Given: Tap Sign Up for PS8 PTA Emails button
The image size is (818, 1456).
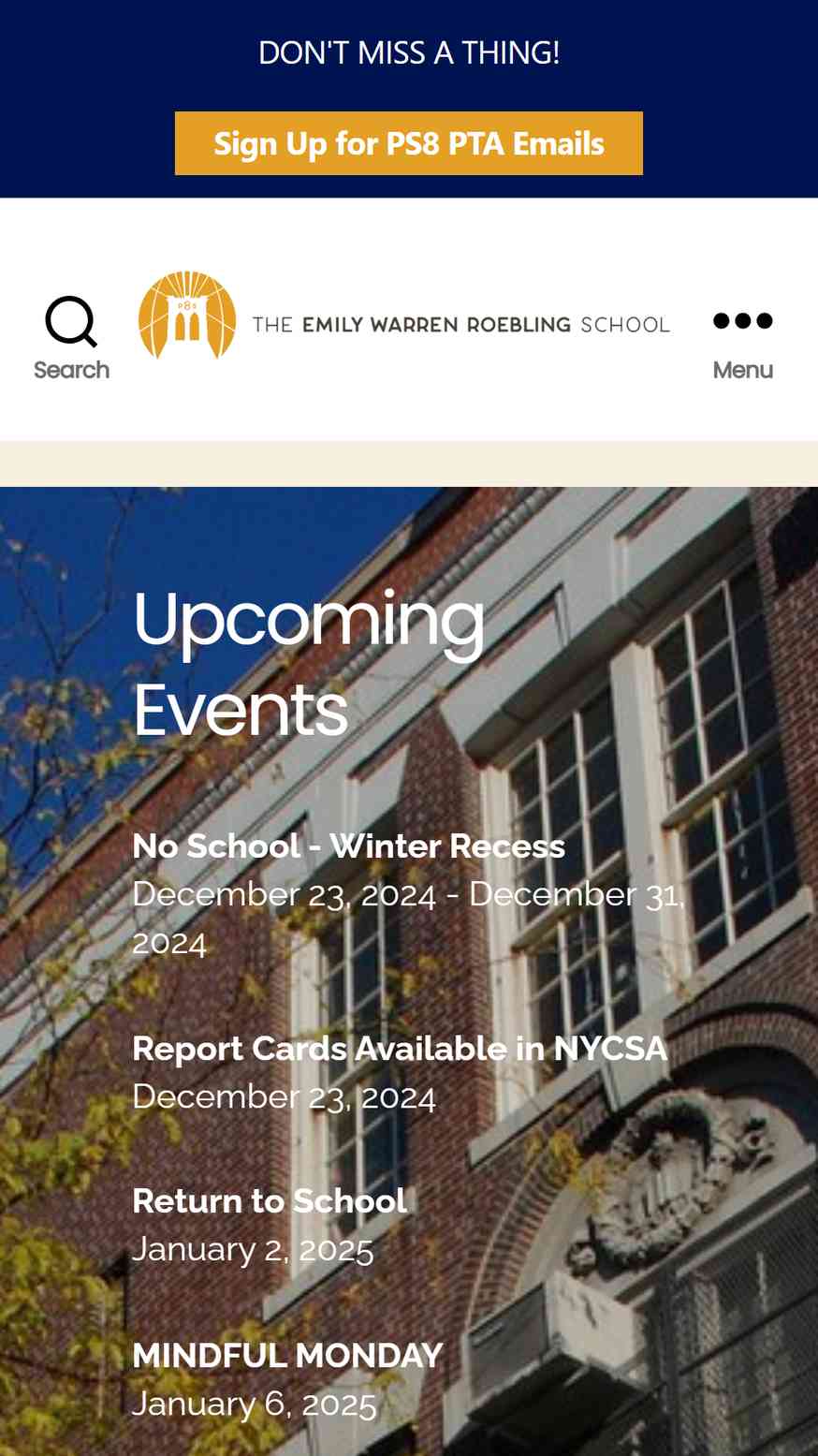Looking at the screenshot, I should tap(408, 143).
